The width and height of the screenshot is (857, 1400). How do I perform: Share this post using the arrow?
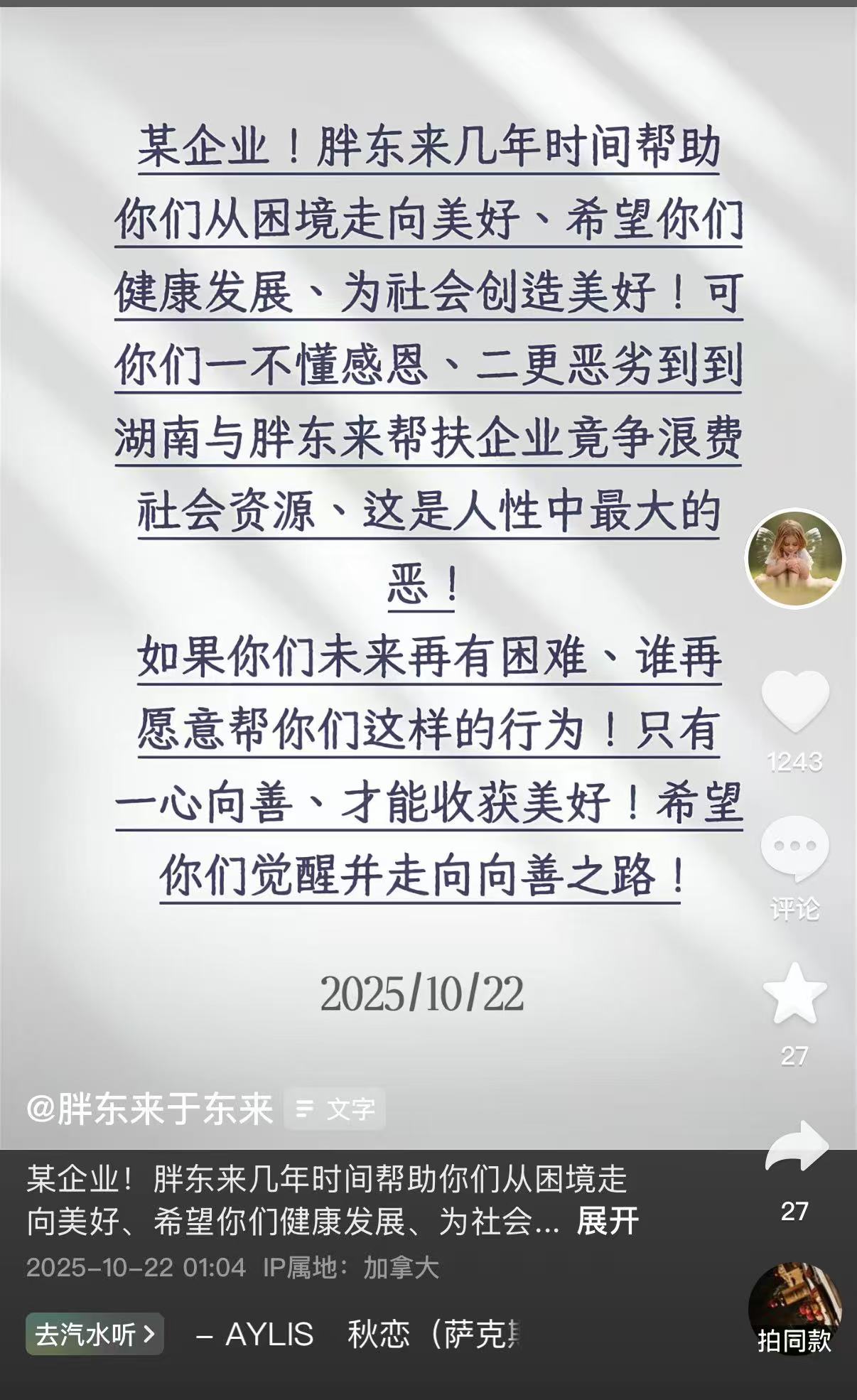click(x=796, y=1147)
